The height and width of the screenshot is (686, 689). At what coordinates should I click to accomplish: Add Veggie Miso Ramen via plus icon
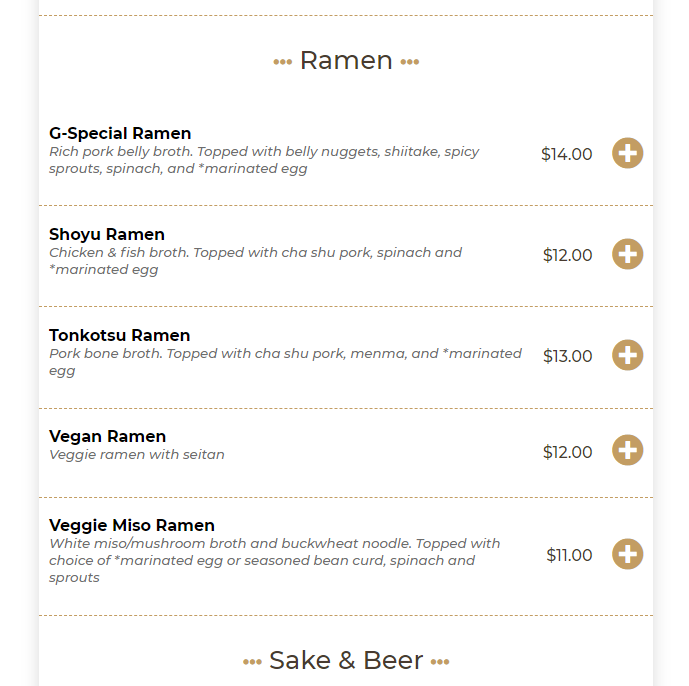pyautogui.click(x=627, y=554)
